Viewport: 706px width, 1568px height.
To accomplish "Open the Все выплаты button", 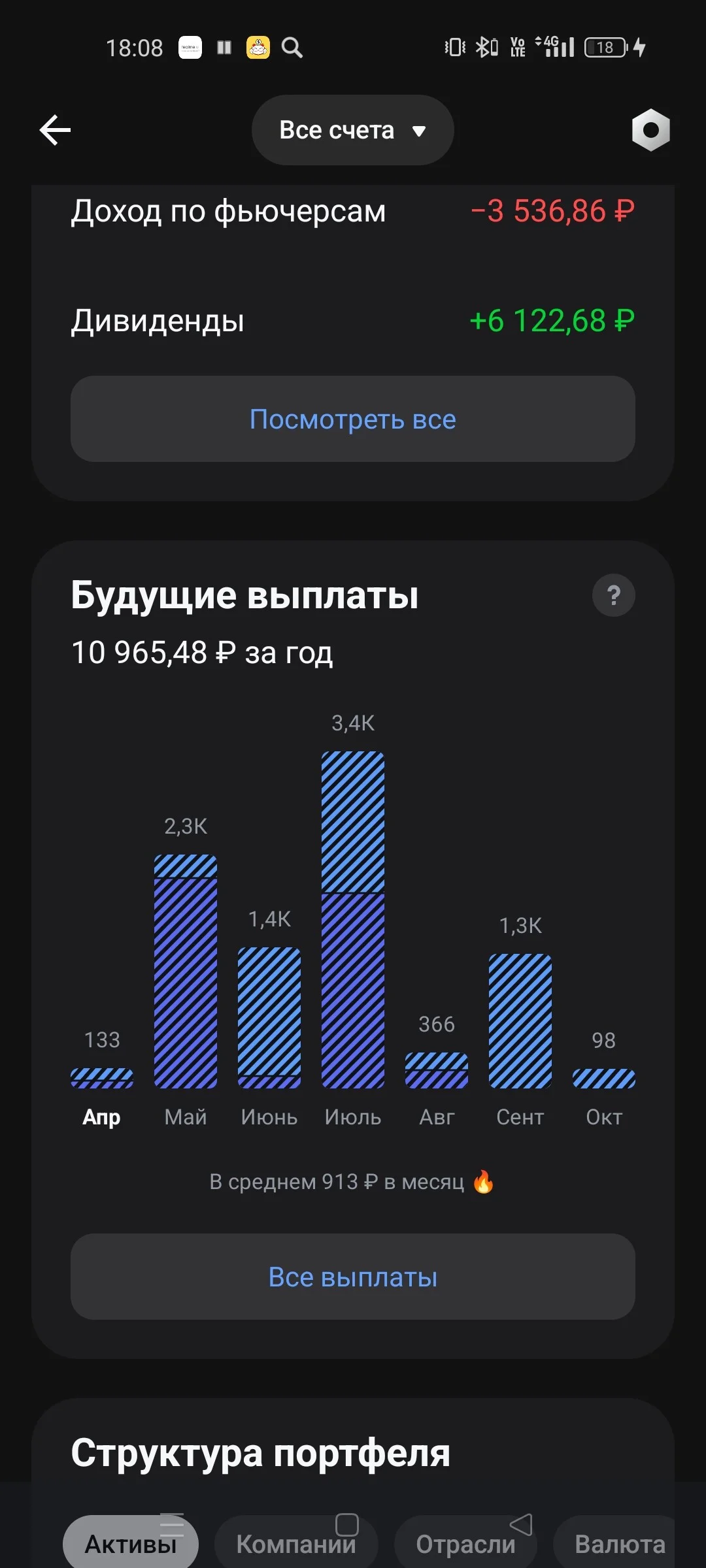I will tap(353, 1277).
